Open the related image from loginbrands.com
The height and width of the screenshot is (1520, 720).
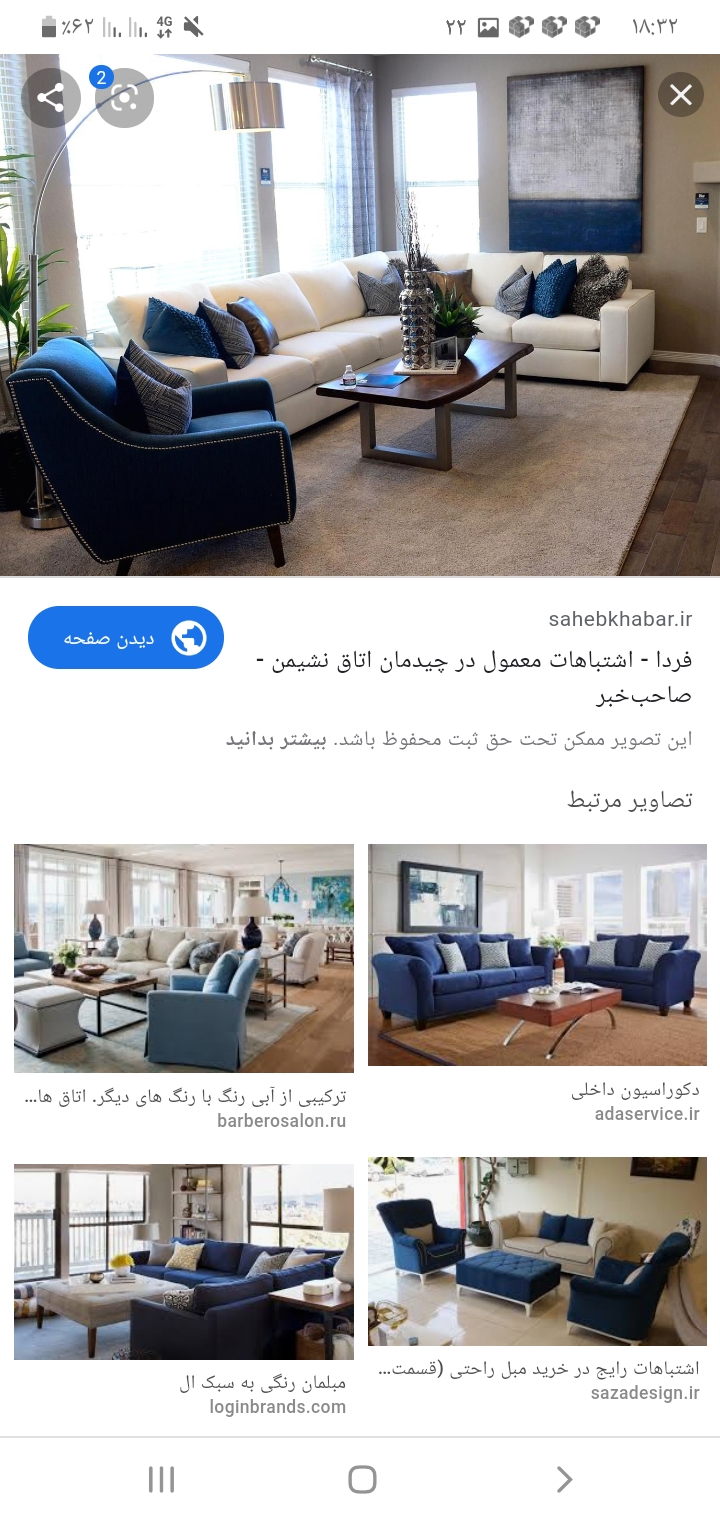pos(184,1262)
